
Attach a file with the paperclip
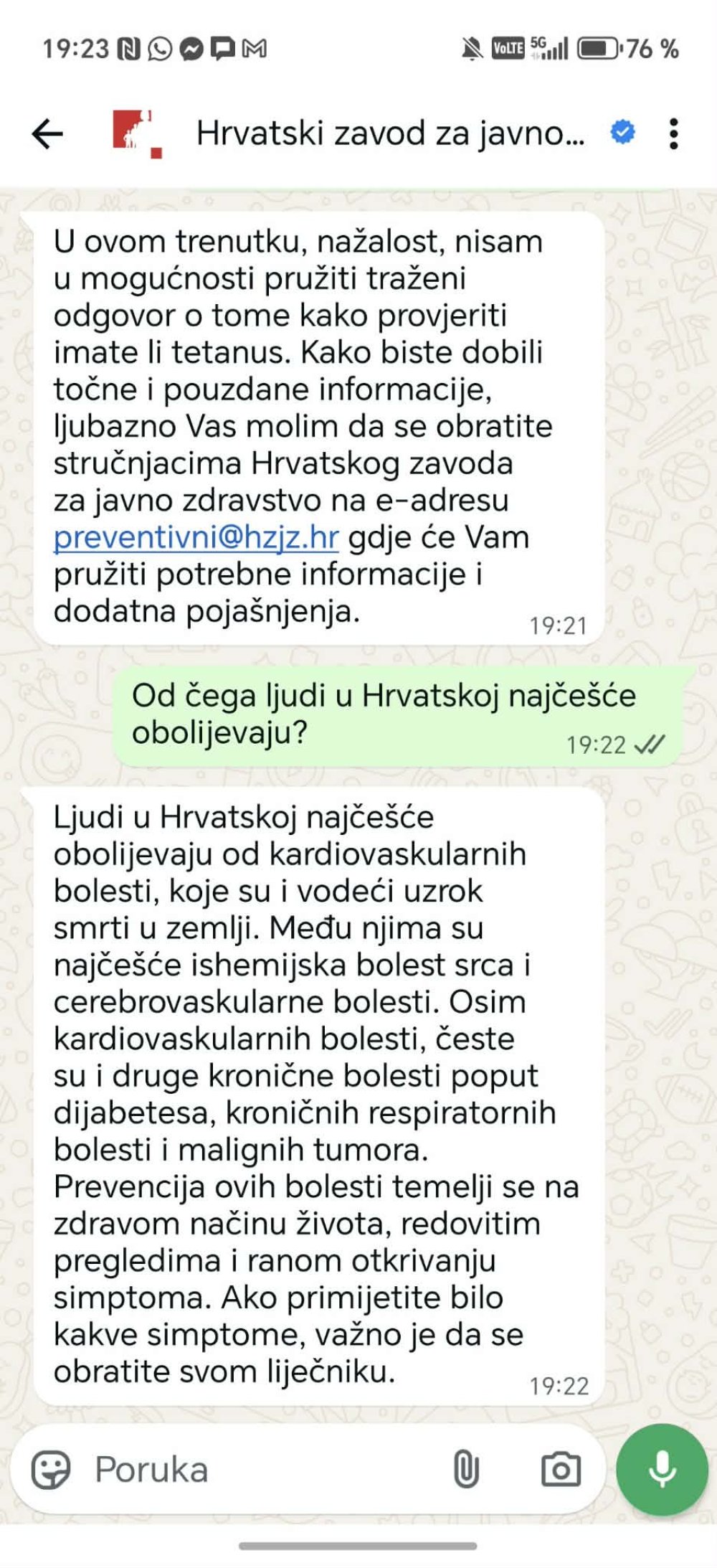point(466,1469)
